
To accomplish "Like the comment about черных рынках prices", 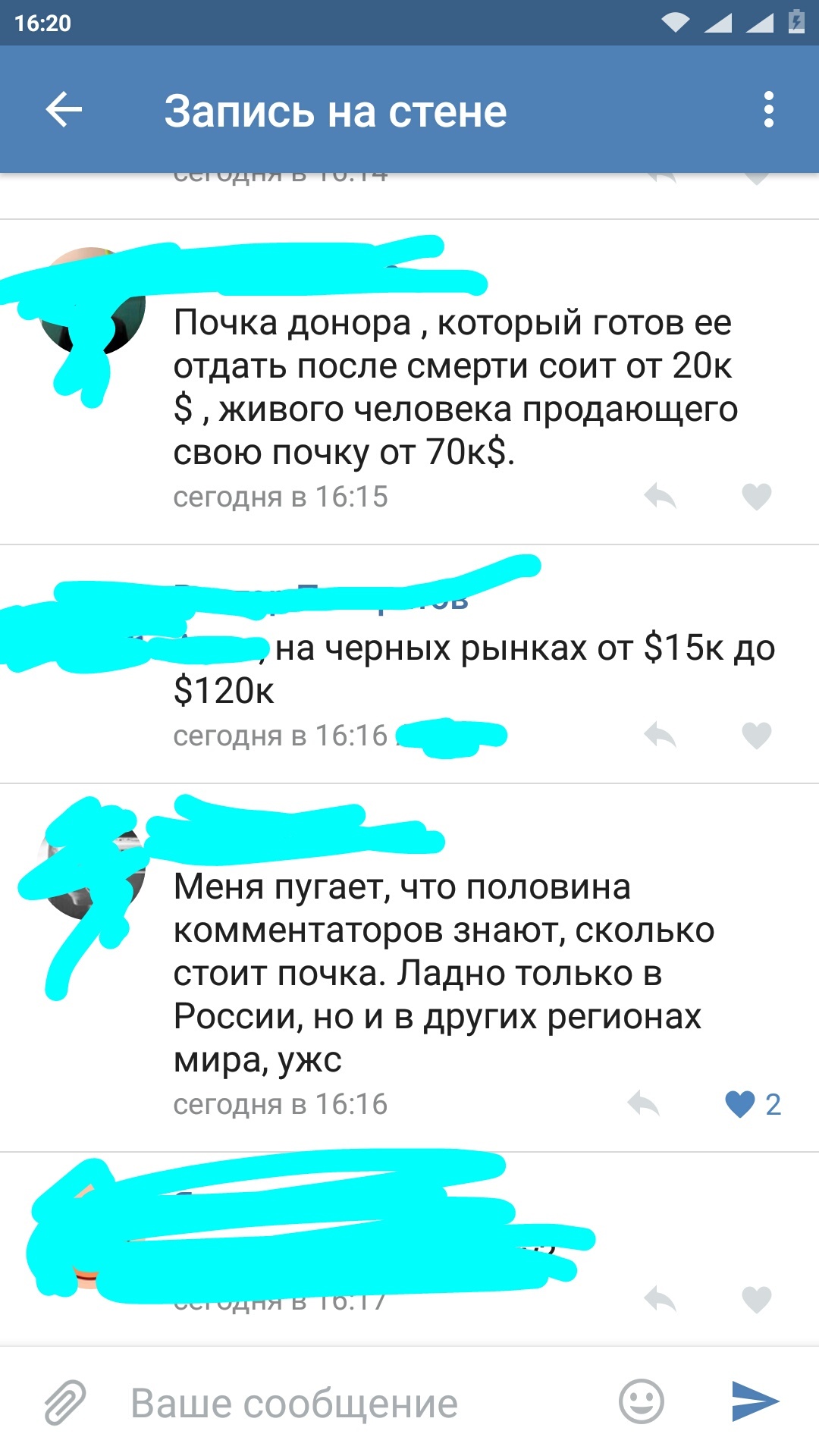I will [756, 736].
